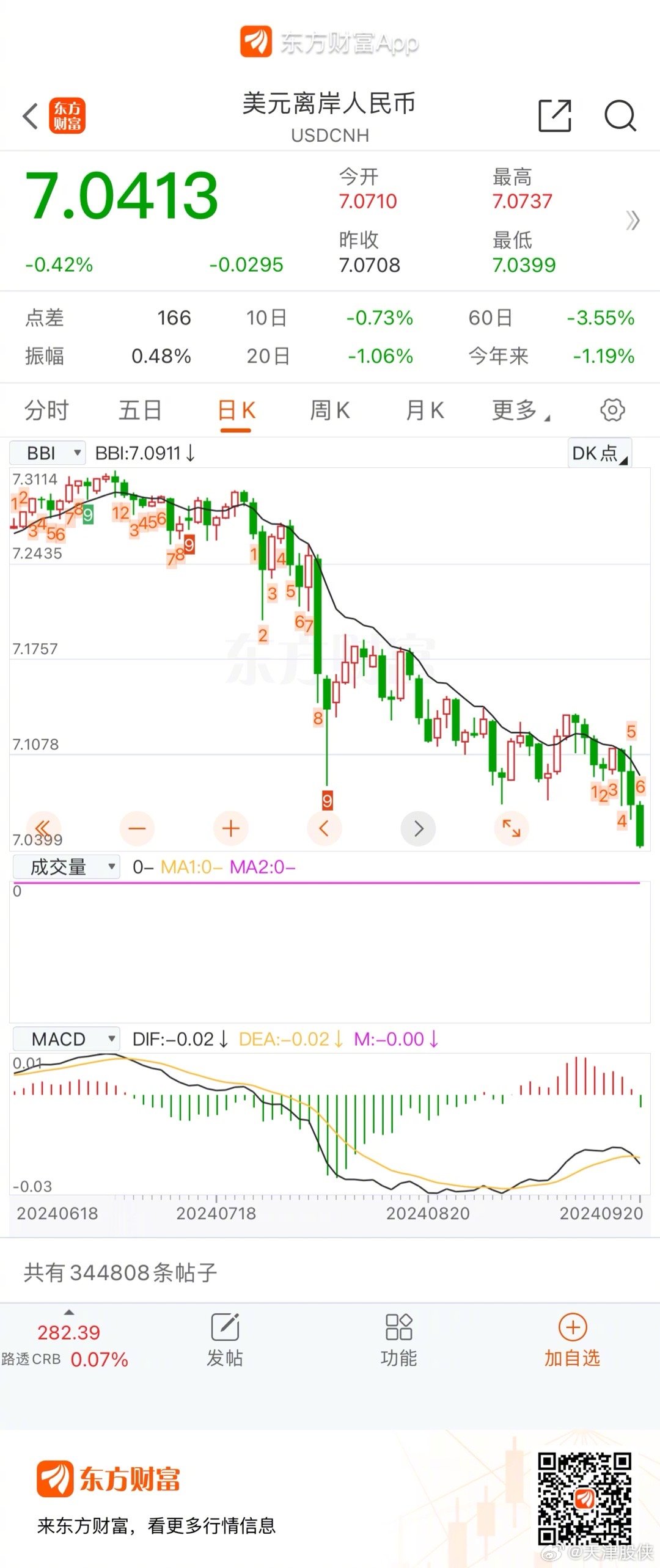Select the 周K chart tab
This screenshot has width=660, height=1568.
(330, 410)
